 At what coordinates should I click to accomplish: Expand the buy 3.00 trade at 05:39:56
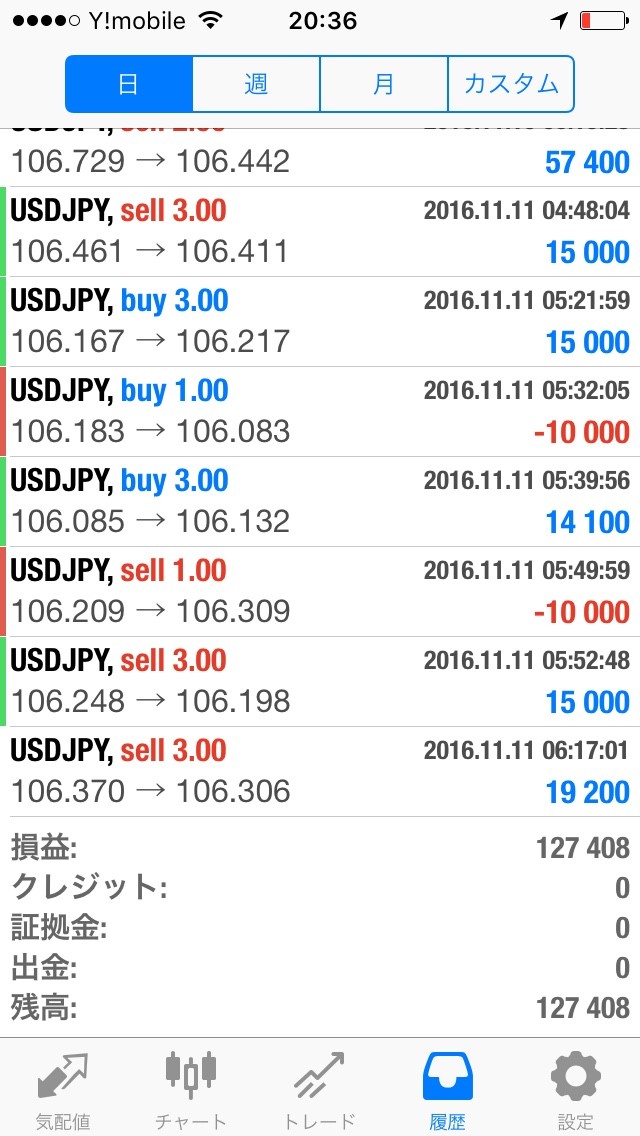click(320, 502)
